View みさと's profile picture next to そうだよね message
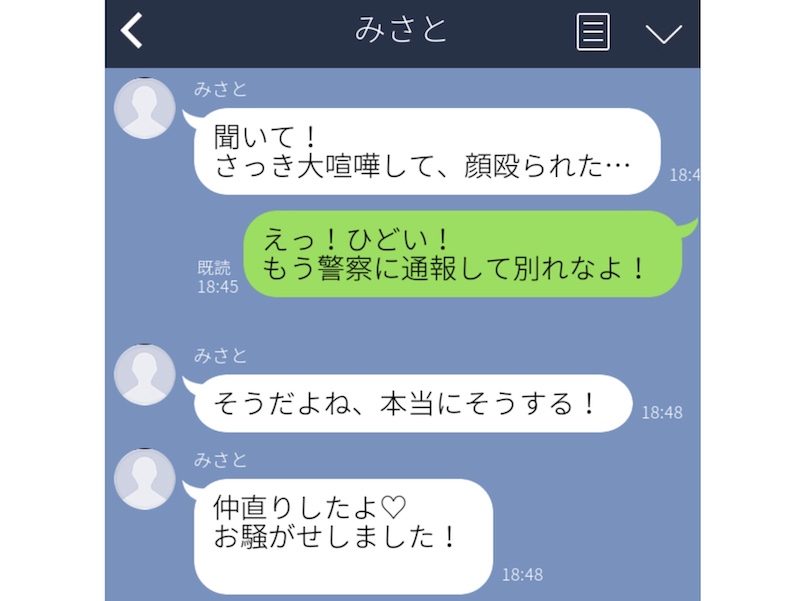 coord(145,375)
